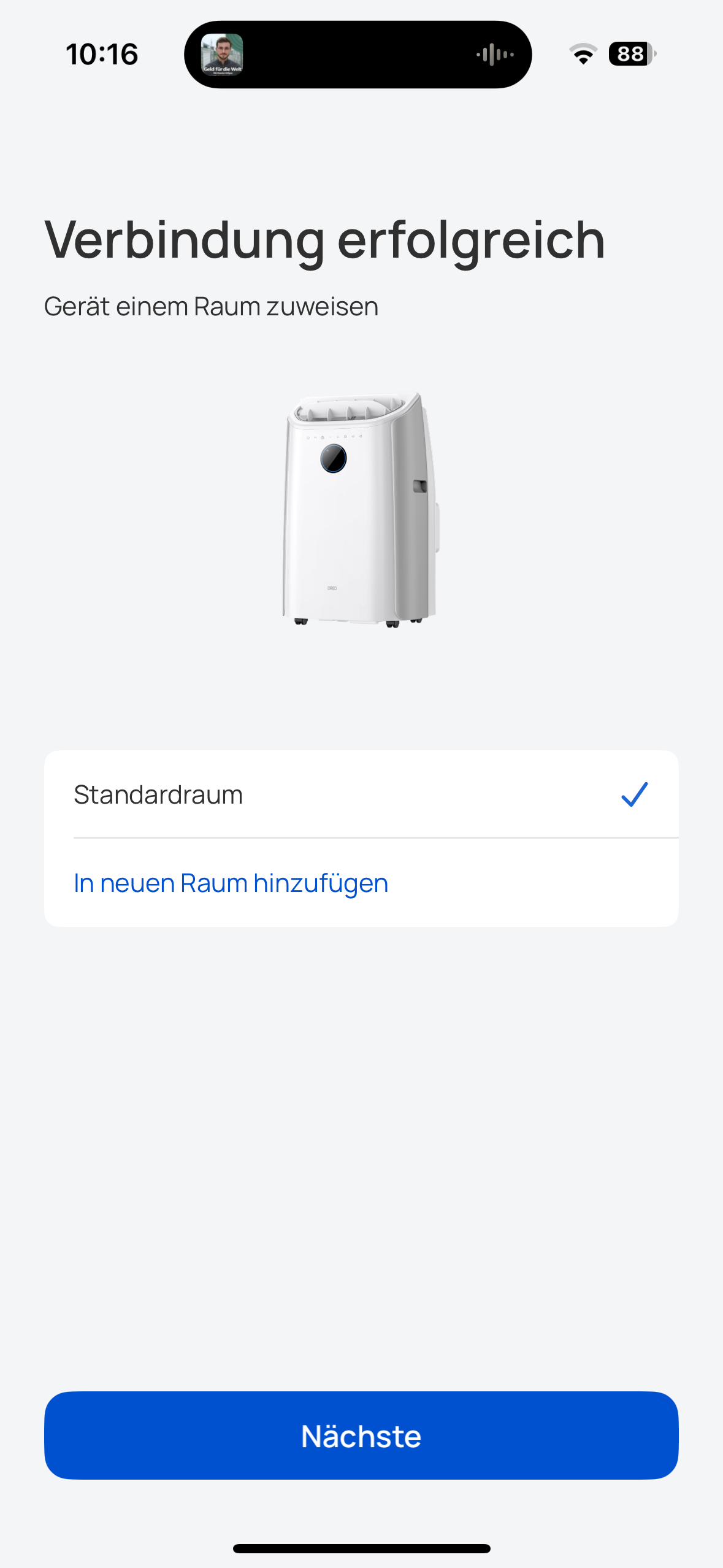Continue with the Nächste button
Screen dimensions: 723x1568
[x=361, y=1435]
